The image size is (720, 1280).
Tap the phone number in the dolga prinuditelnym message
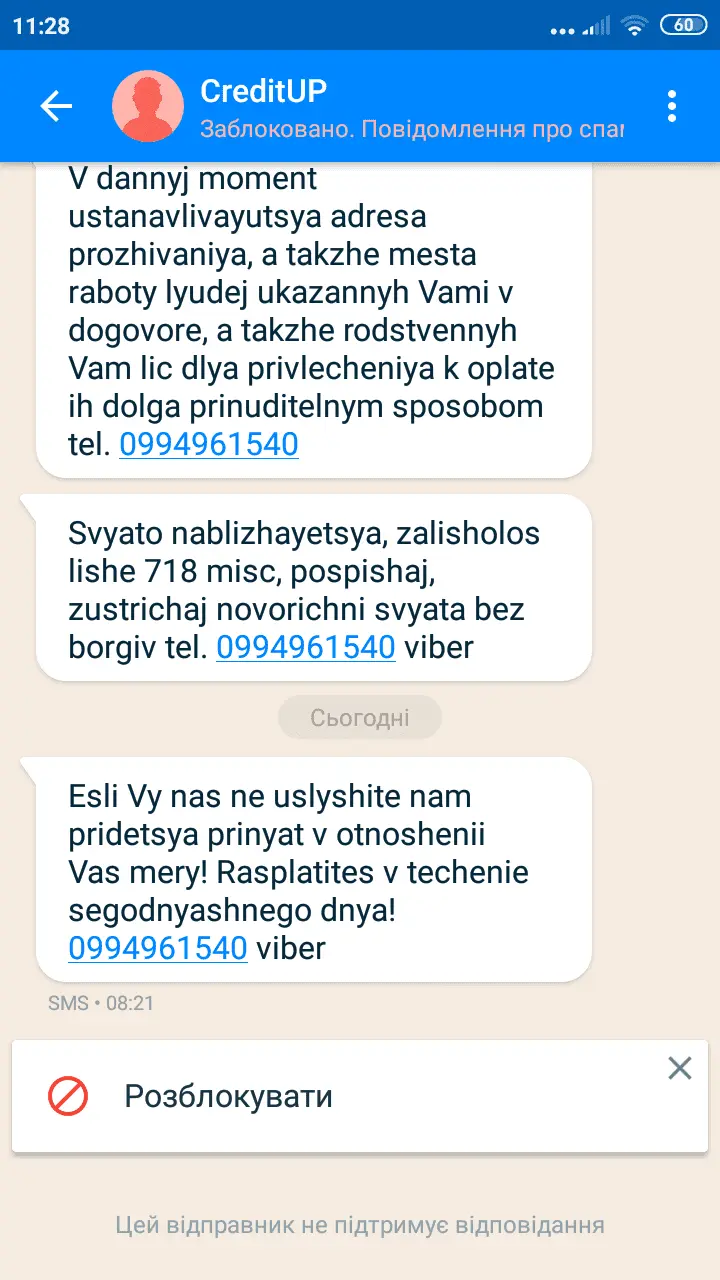[x=209, y=444]
